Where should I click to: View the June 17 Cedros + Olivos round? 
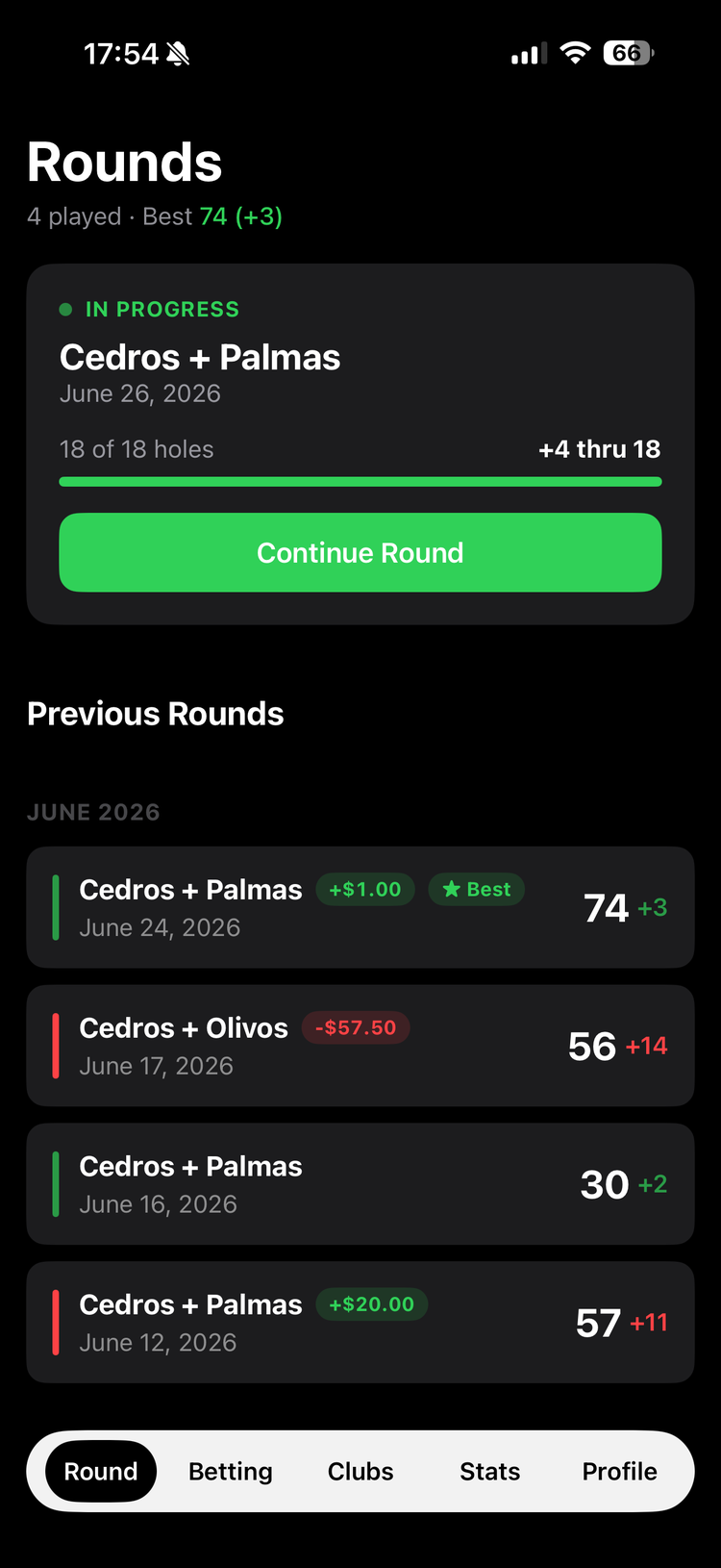click(x=360, y=1046)
